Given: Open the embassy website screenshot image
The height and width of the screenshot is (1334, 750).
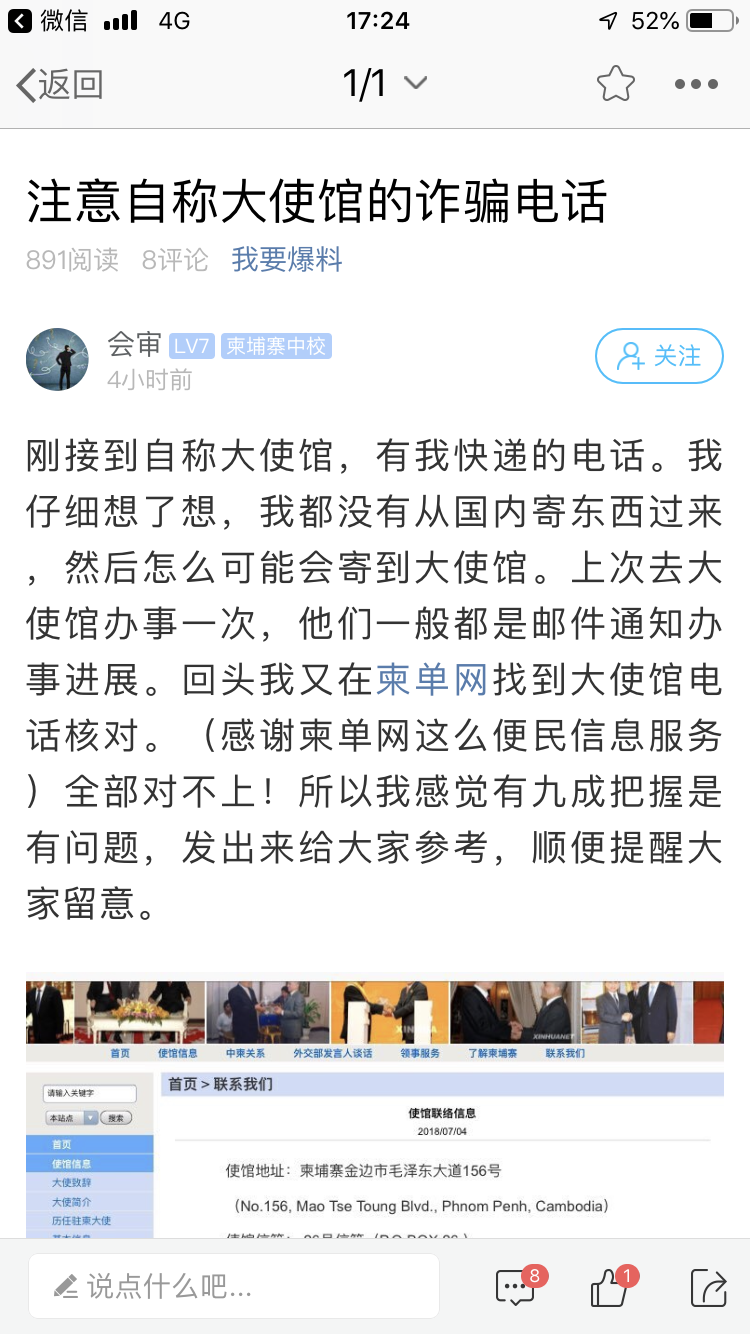Looking at the screenshot, I should point(374,1105).
